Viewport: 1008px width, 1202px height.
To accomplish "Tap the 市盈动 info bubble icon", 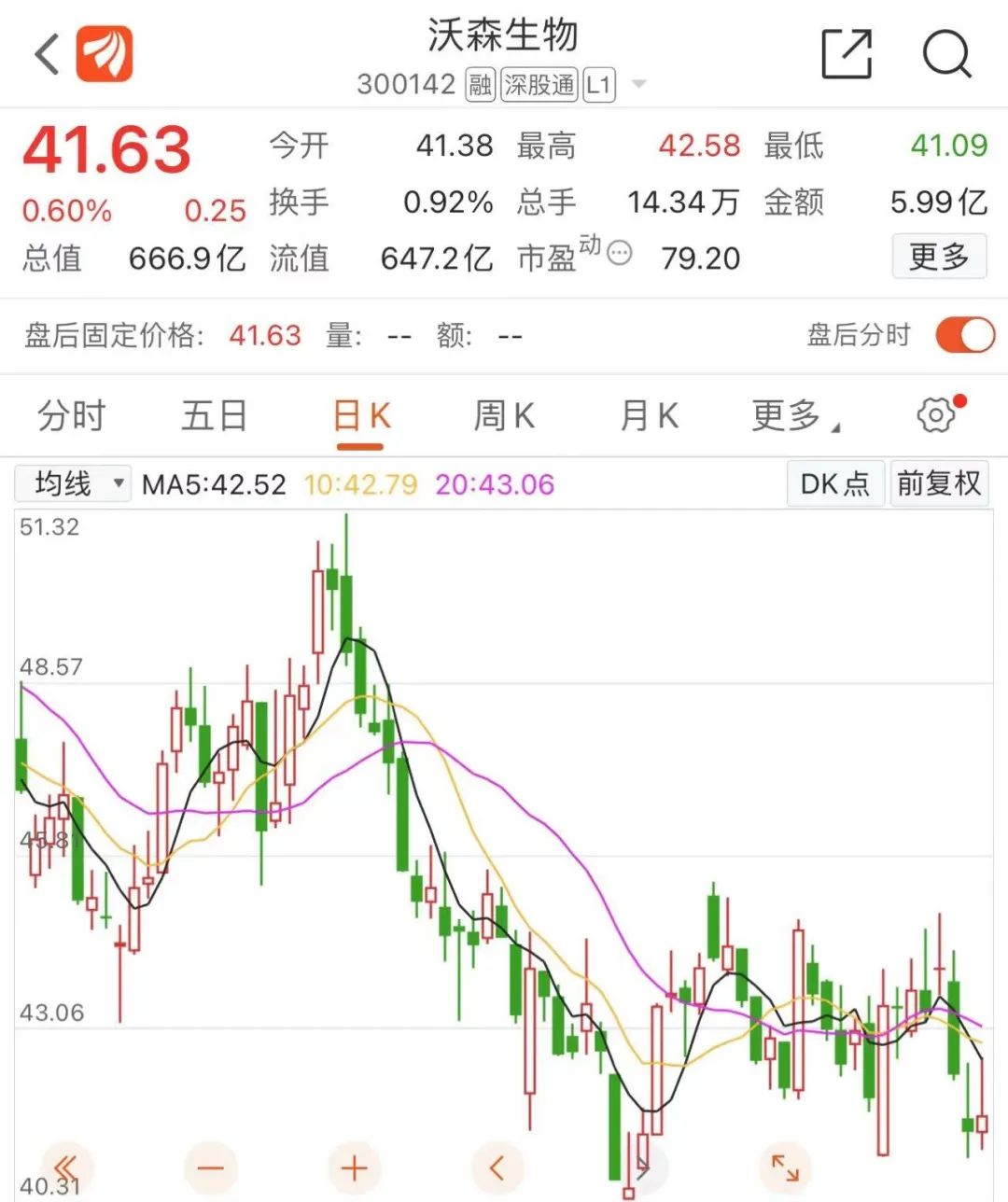I will tap(618, 252).
